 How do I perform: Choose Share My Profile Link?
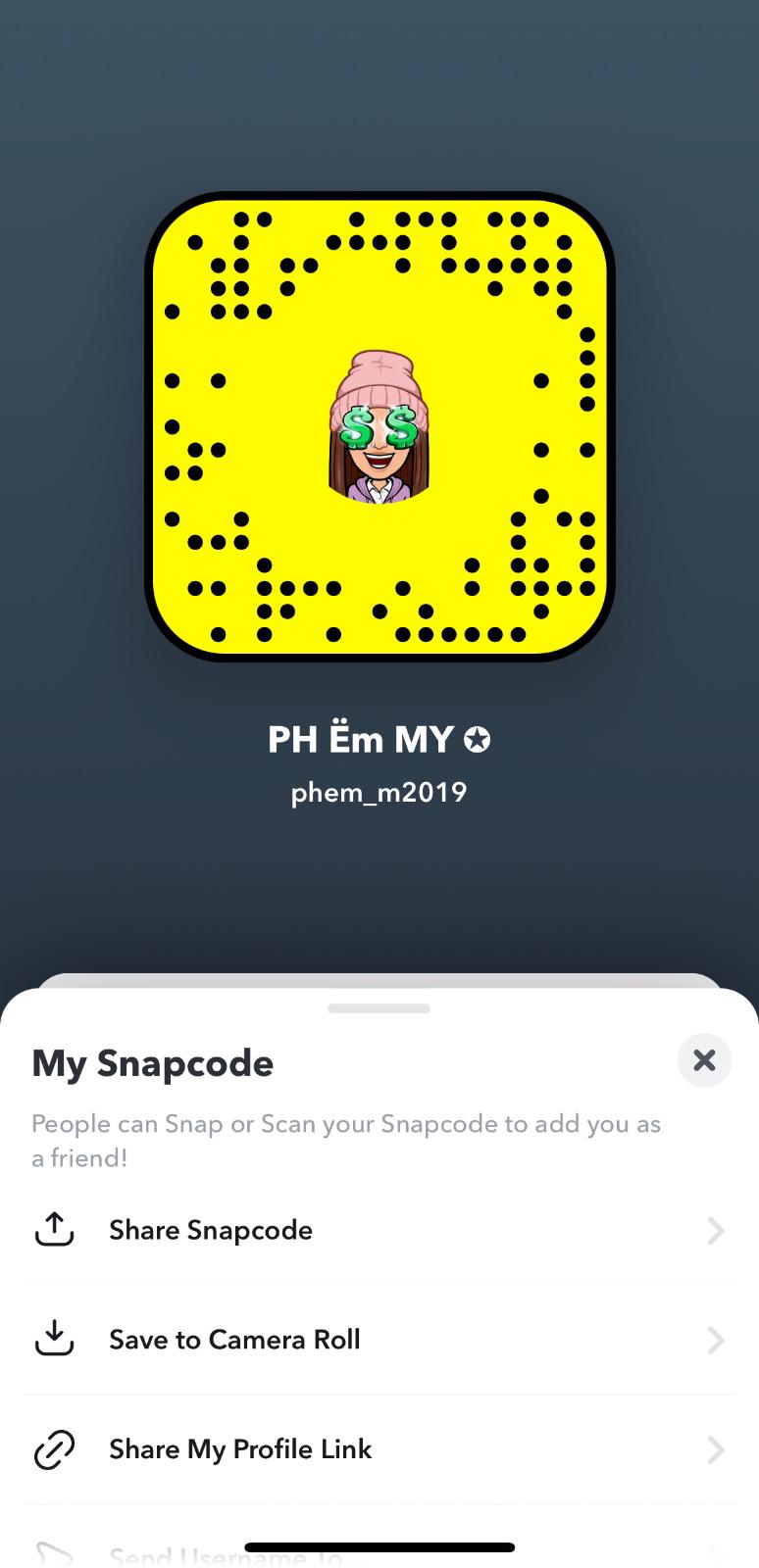pos(379,1449)
